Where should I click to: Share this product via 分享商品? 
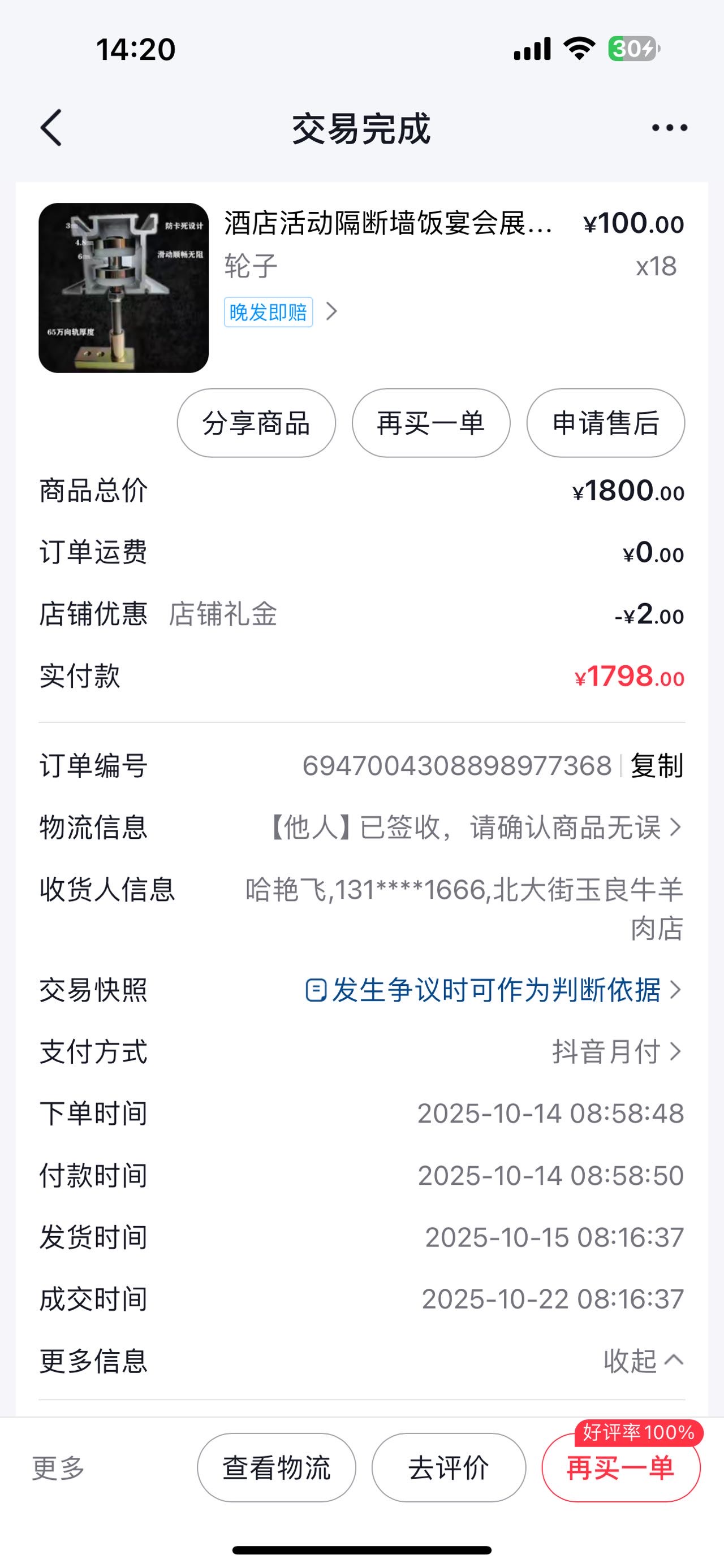[x=256, y=423]
